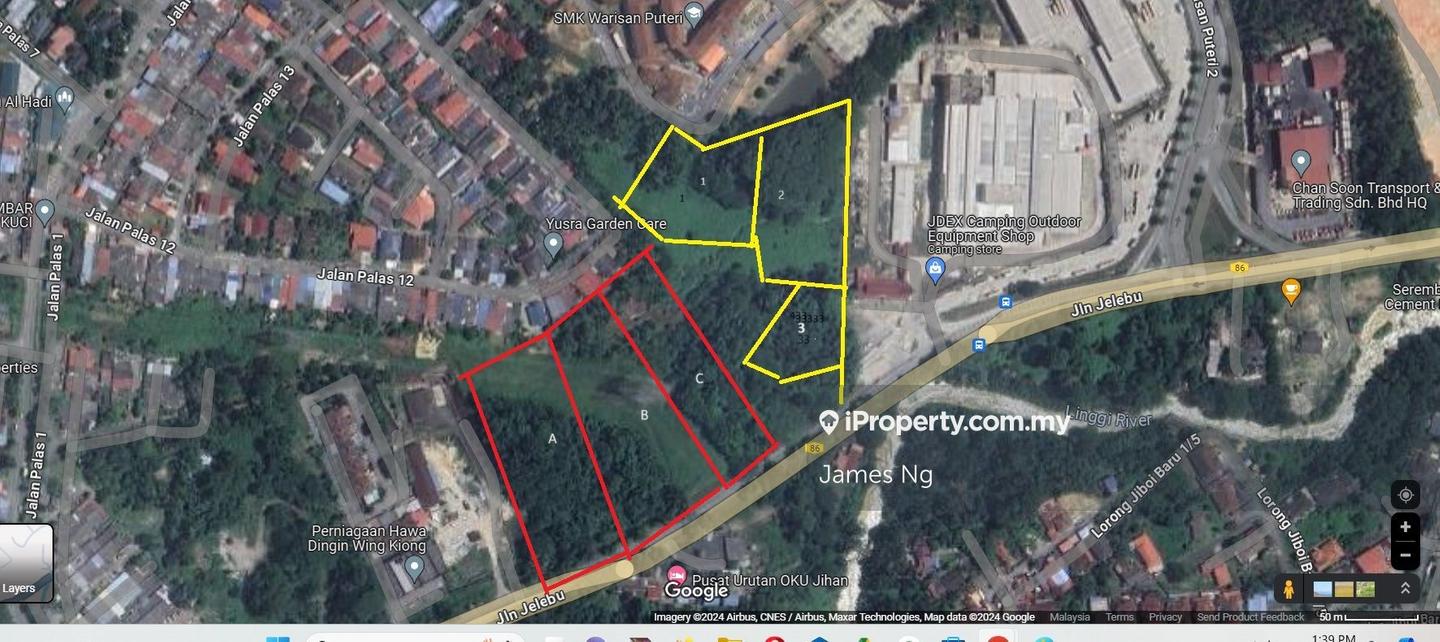1440x642 pixels.
Task: Tap the Perniagaan Hawa Dingin Wing Kiong marker
Action: tap(414, 568)
